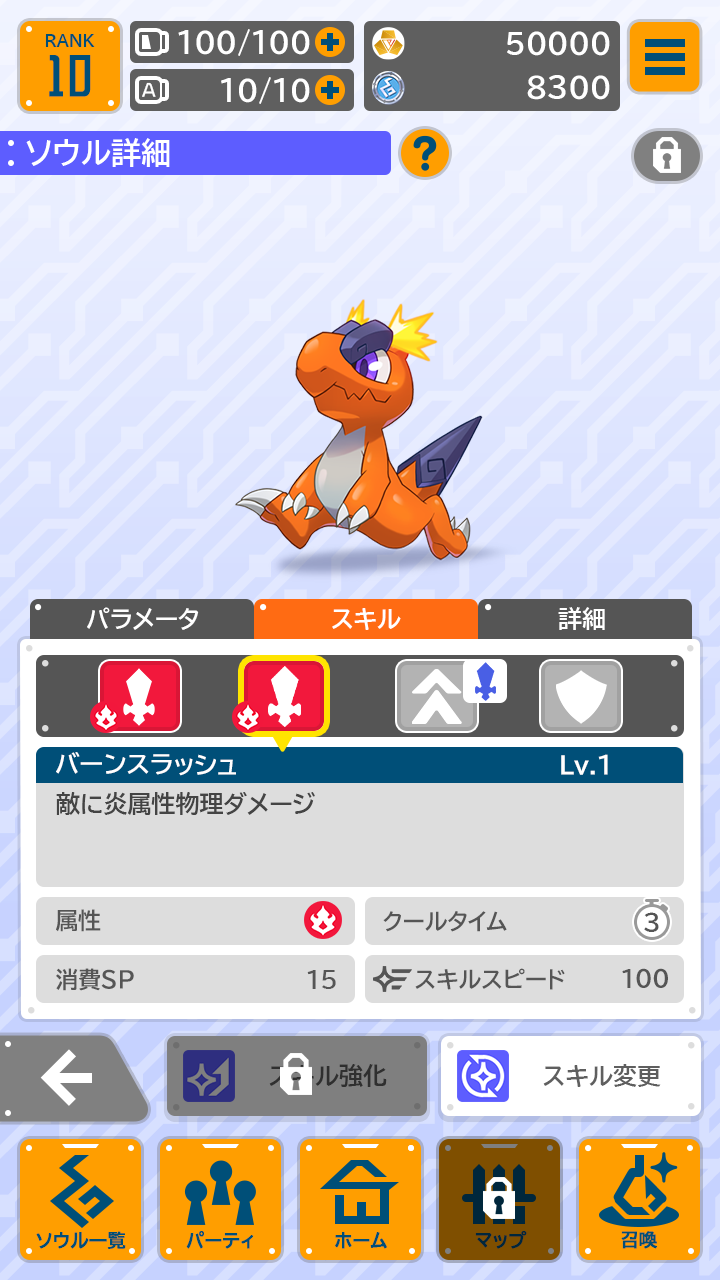Toggle the soul lock icon
The image size is (720, 1280).
(x=666, y=156)
